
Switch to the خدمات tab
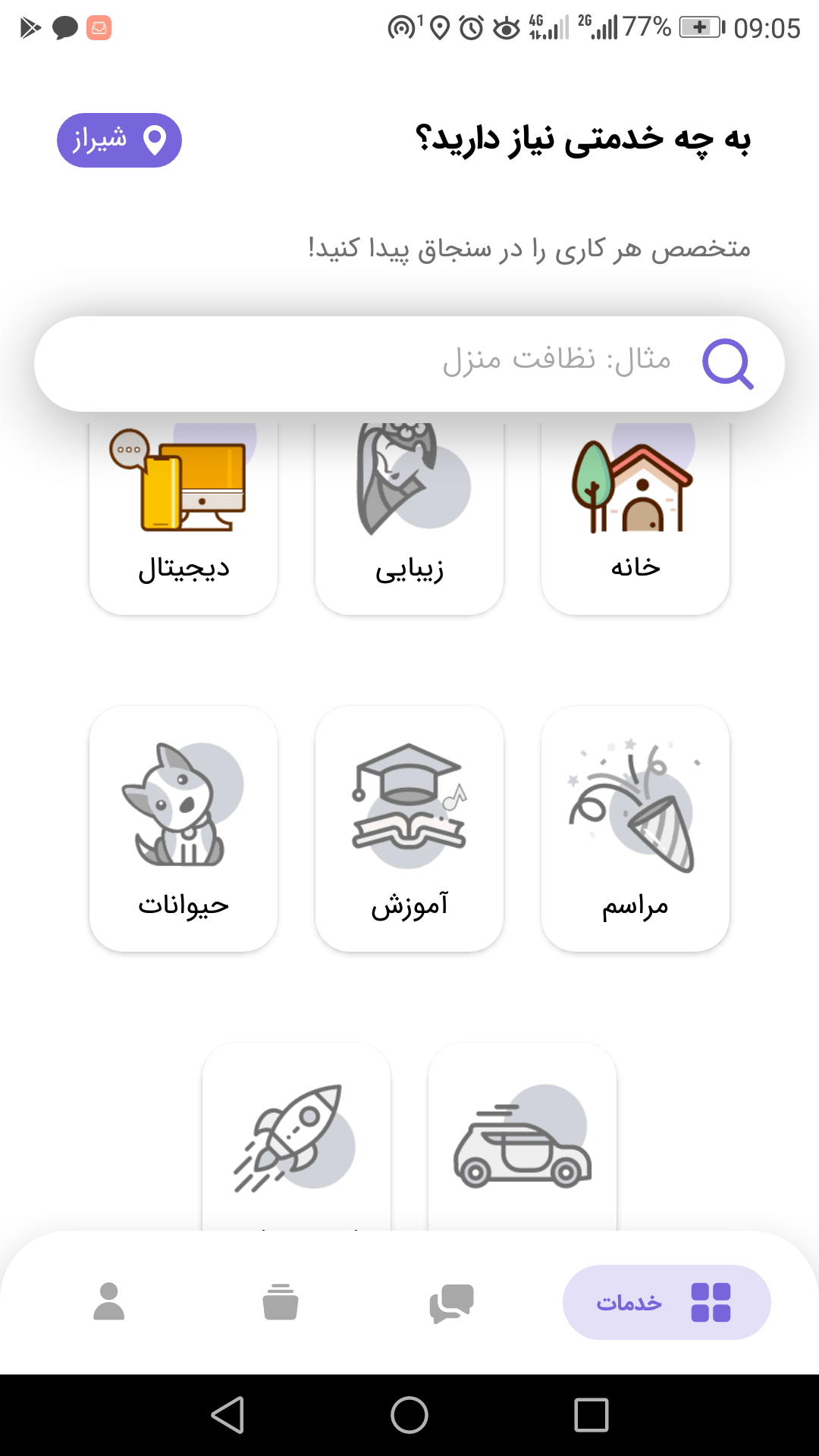(x=667, y=1302)
